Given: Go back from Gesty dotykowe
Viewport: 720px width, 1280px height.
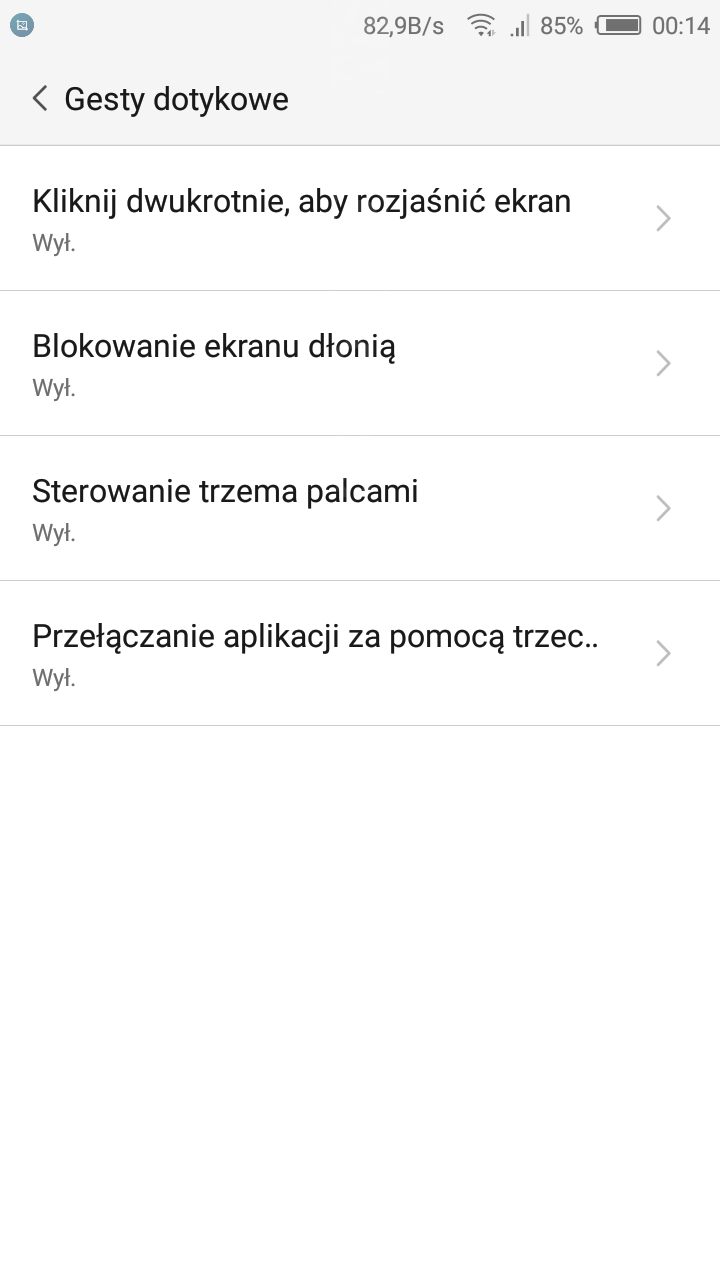Looking at the screenshot, I should point(40,99).
